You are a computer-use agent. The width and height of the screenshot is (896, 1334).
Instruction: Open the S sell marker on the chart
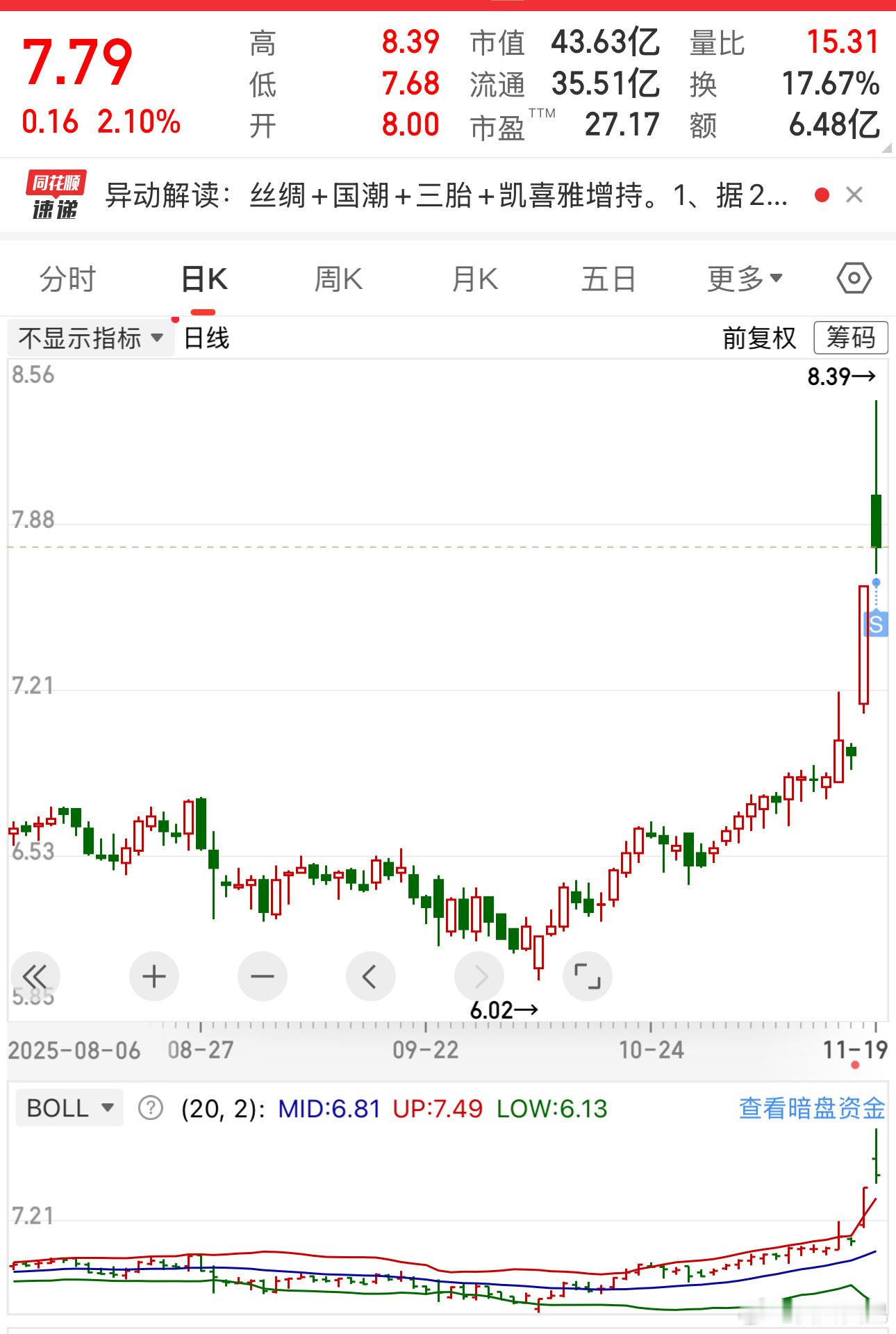876,625
